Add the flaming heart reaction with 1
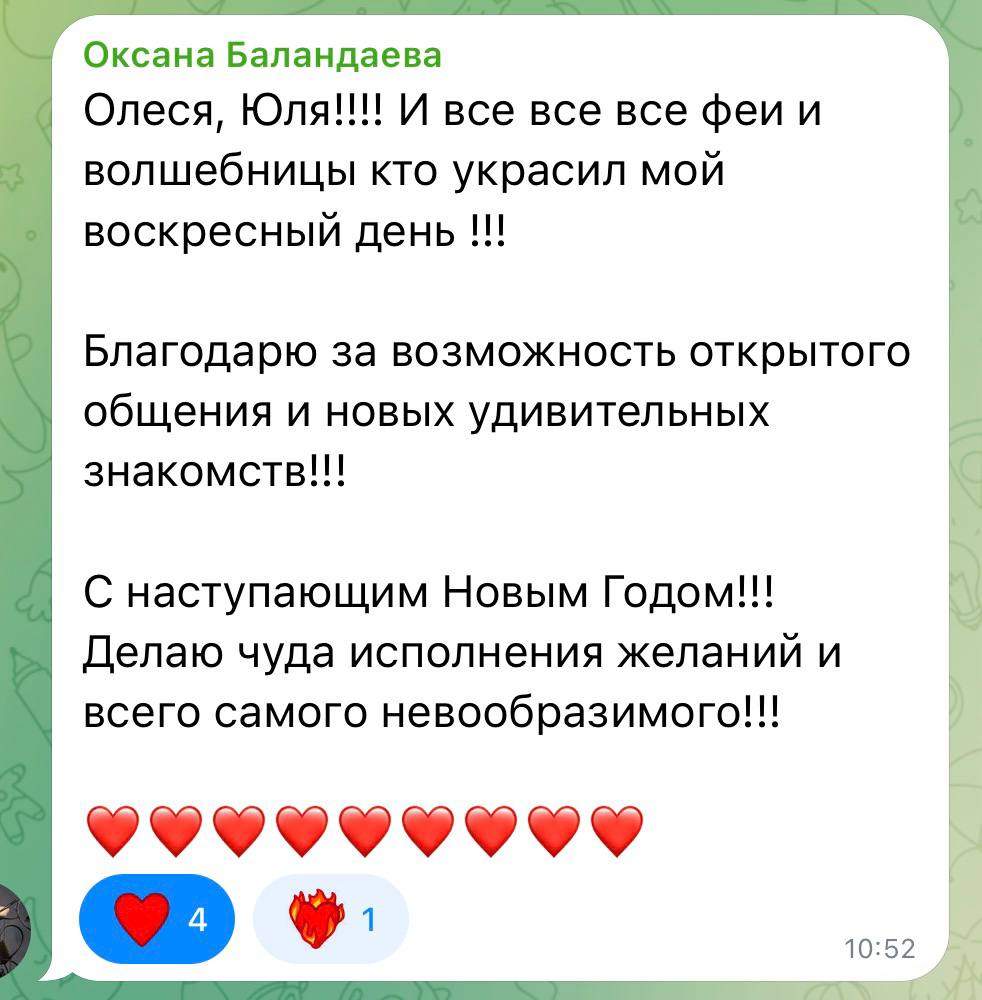The image size is (982, 1000). click(331, 919)
